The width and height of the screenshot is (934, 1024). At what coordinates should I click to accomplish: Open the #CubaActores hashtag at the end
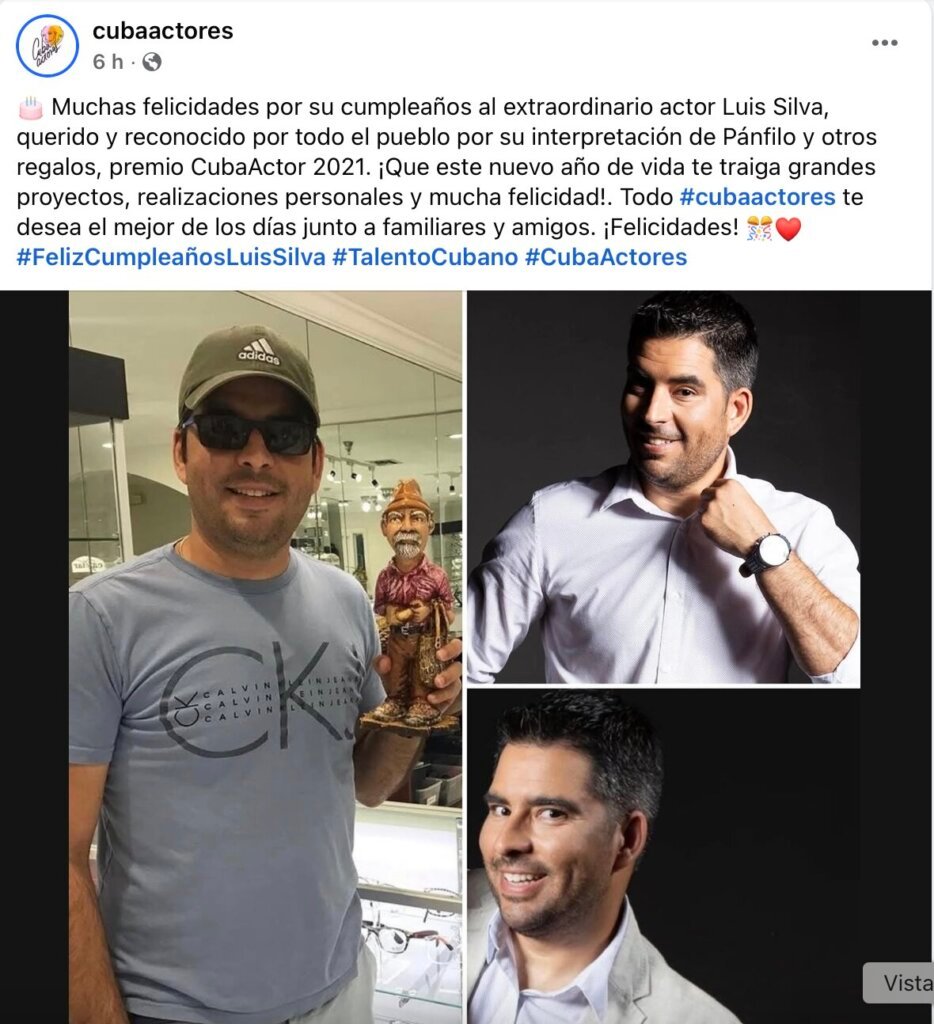point(606,257)
